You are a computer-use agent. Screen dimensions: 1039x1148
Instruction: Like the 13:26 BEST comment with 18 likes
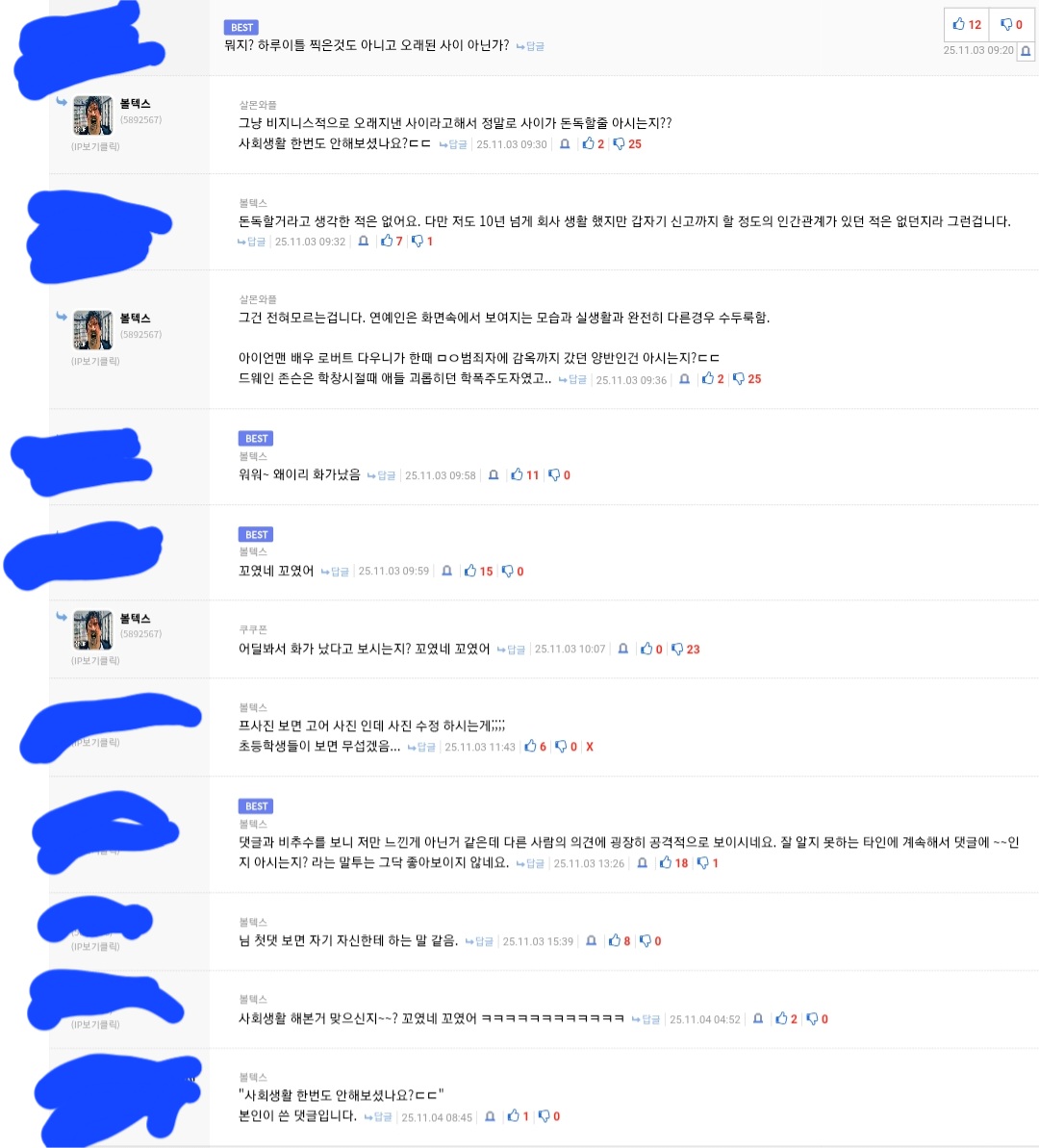pyautogui.click(x=673, y=863)
